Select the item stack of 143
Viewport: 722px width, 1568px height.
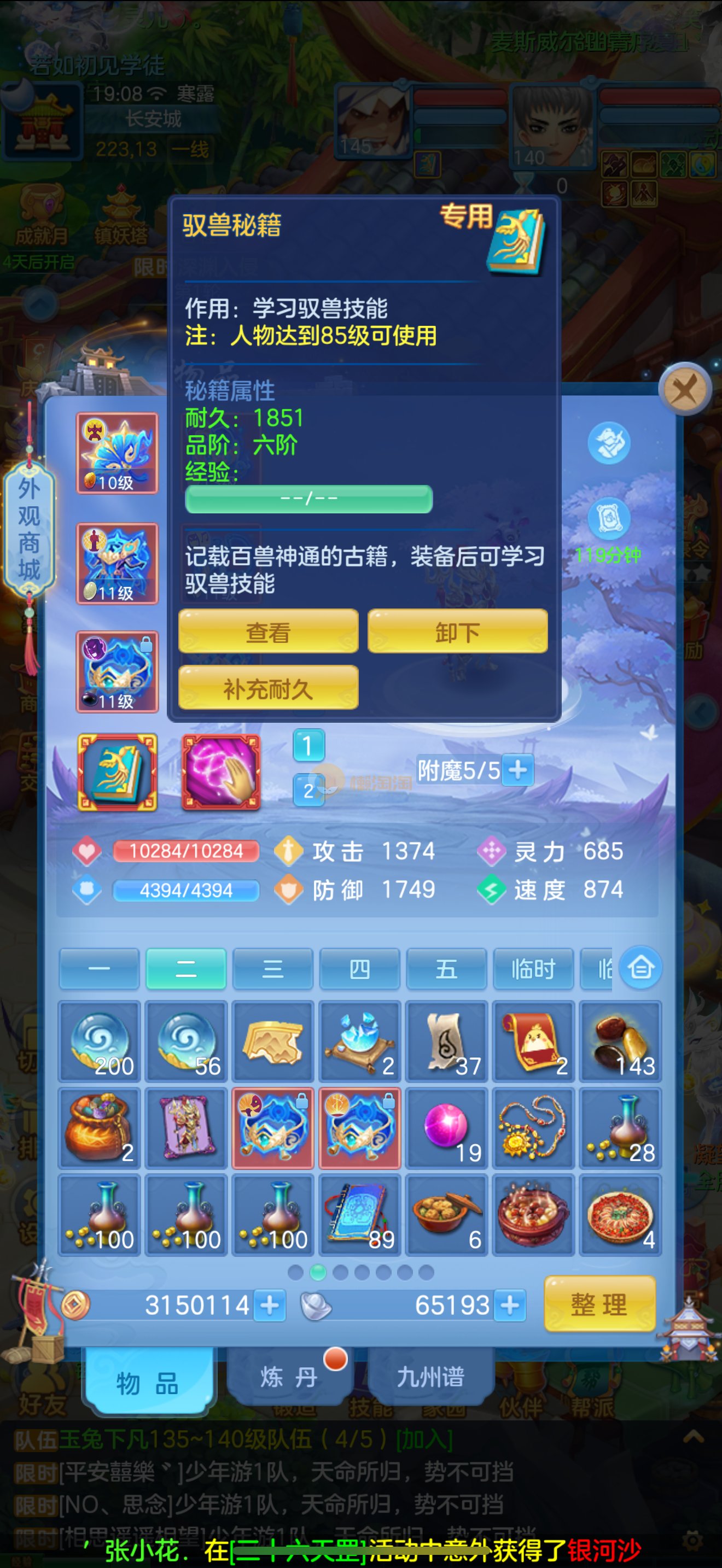point(620,1042)
